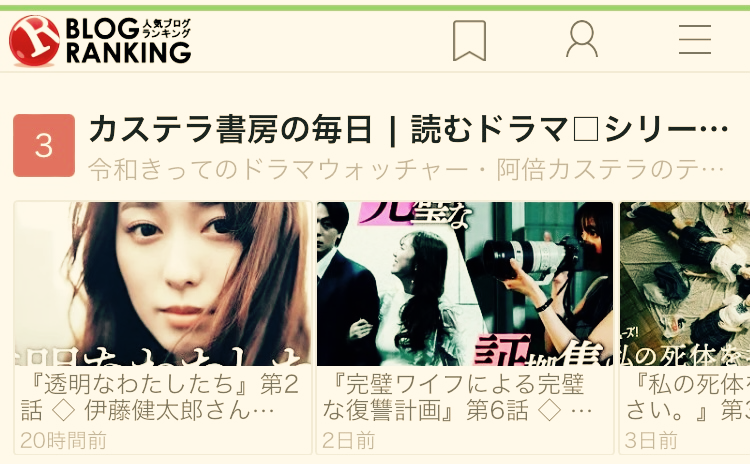This screenshot has width=750, height=464.
Task: Open the bookmarks icon in the header
Action: 469,41
